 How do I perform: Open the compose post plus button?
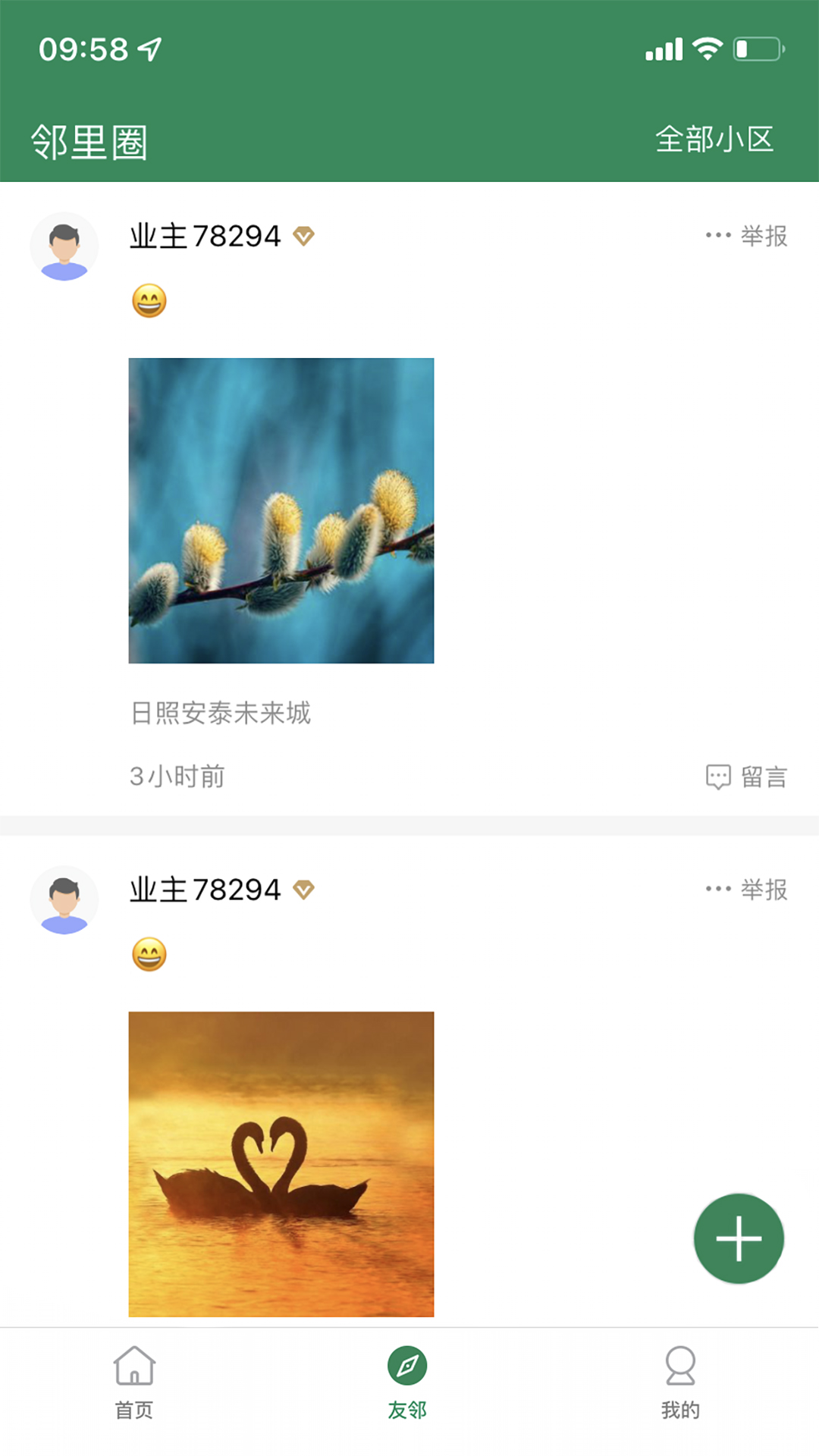click(738, 1238)
